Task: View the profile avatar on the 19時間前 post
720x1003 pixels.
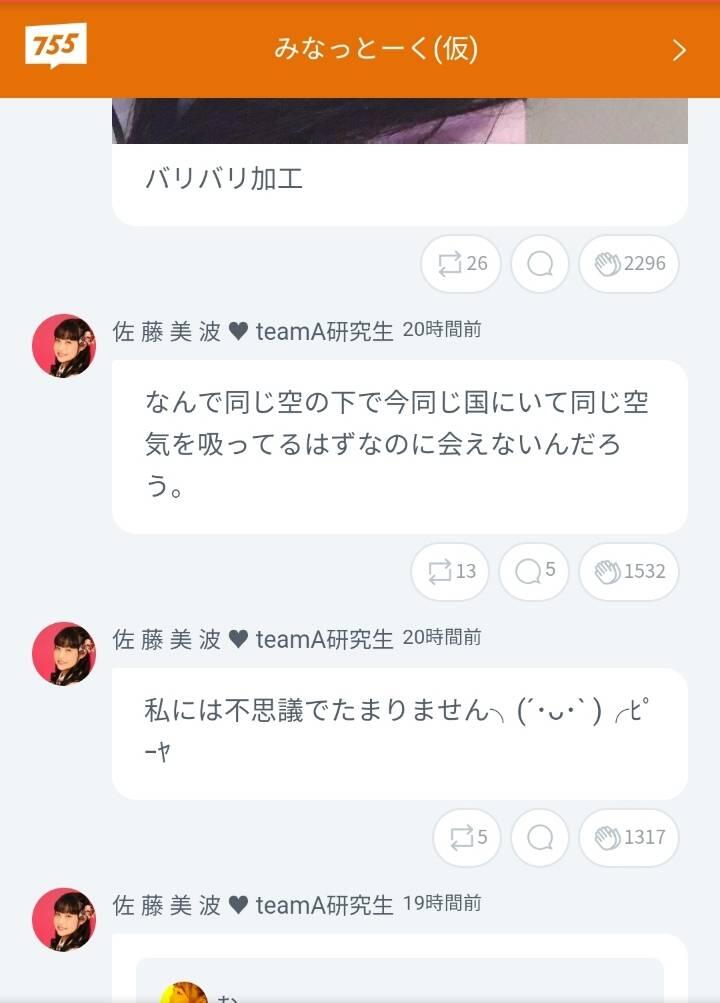Action: coord(64,919)
